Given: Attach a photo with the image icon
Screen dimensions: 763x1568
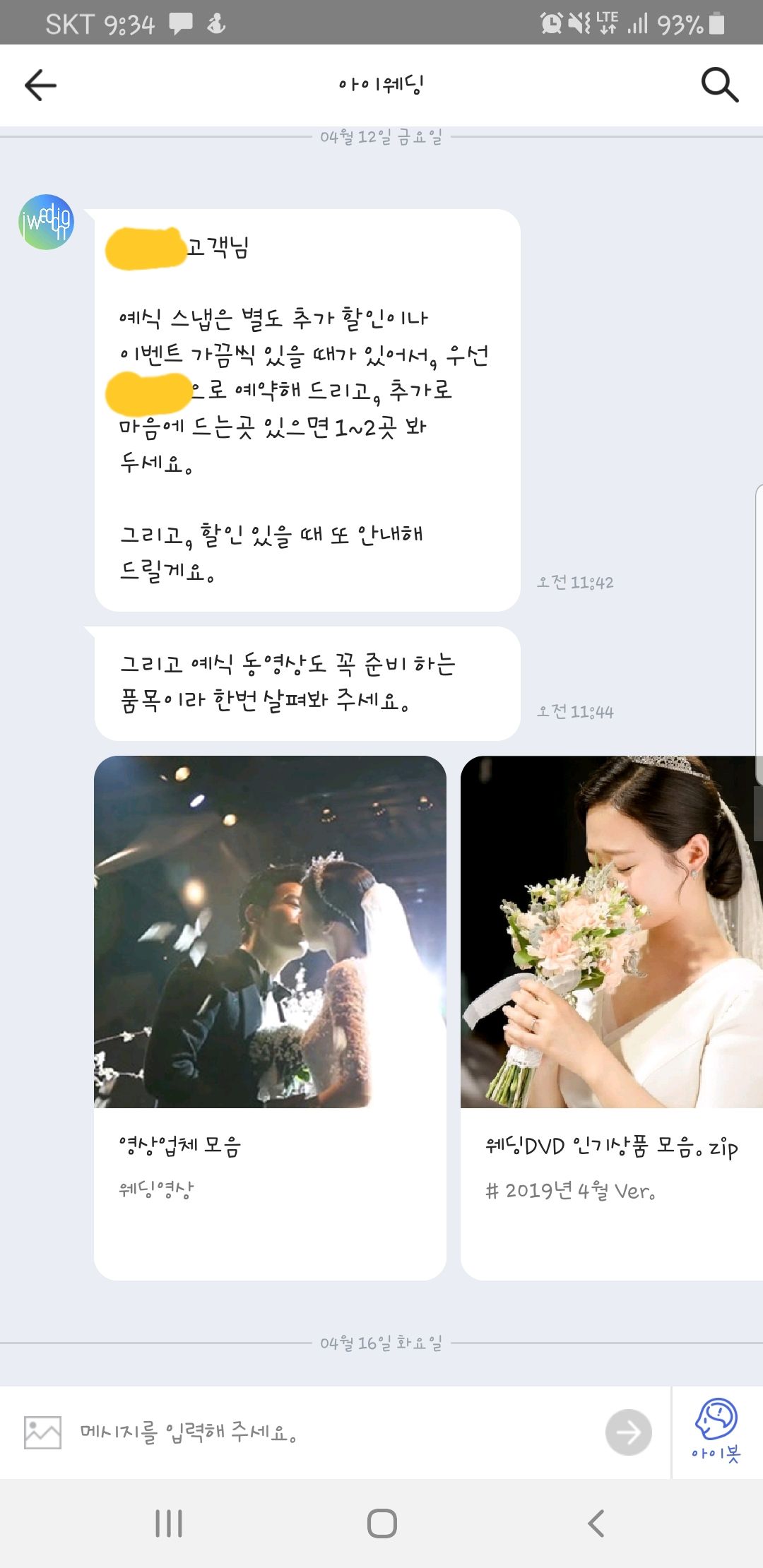Looking at the screenshot, I should 42,1432.
